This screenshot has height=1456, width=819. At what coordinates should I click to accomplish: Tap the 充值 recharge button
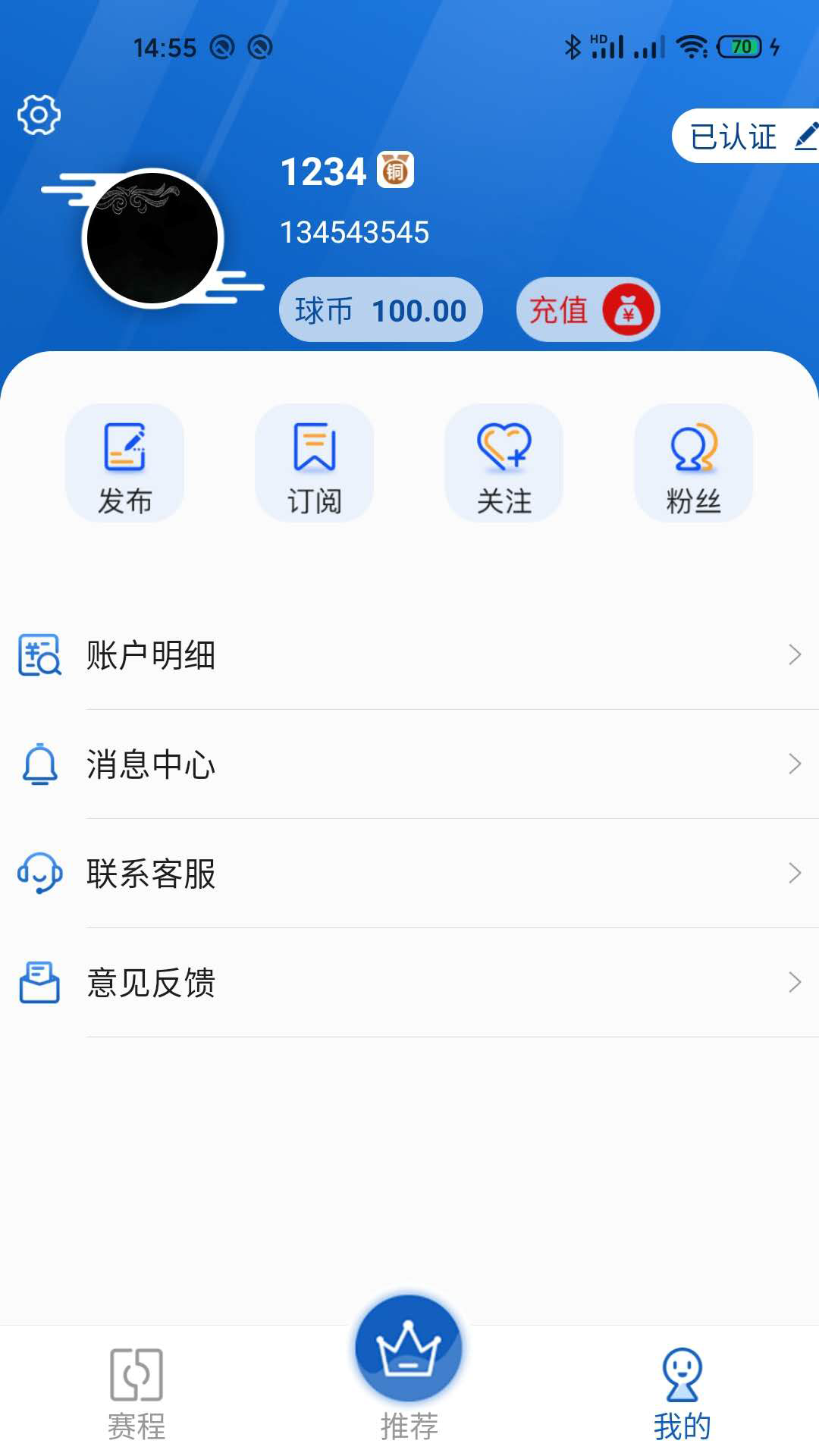(588, 309)
